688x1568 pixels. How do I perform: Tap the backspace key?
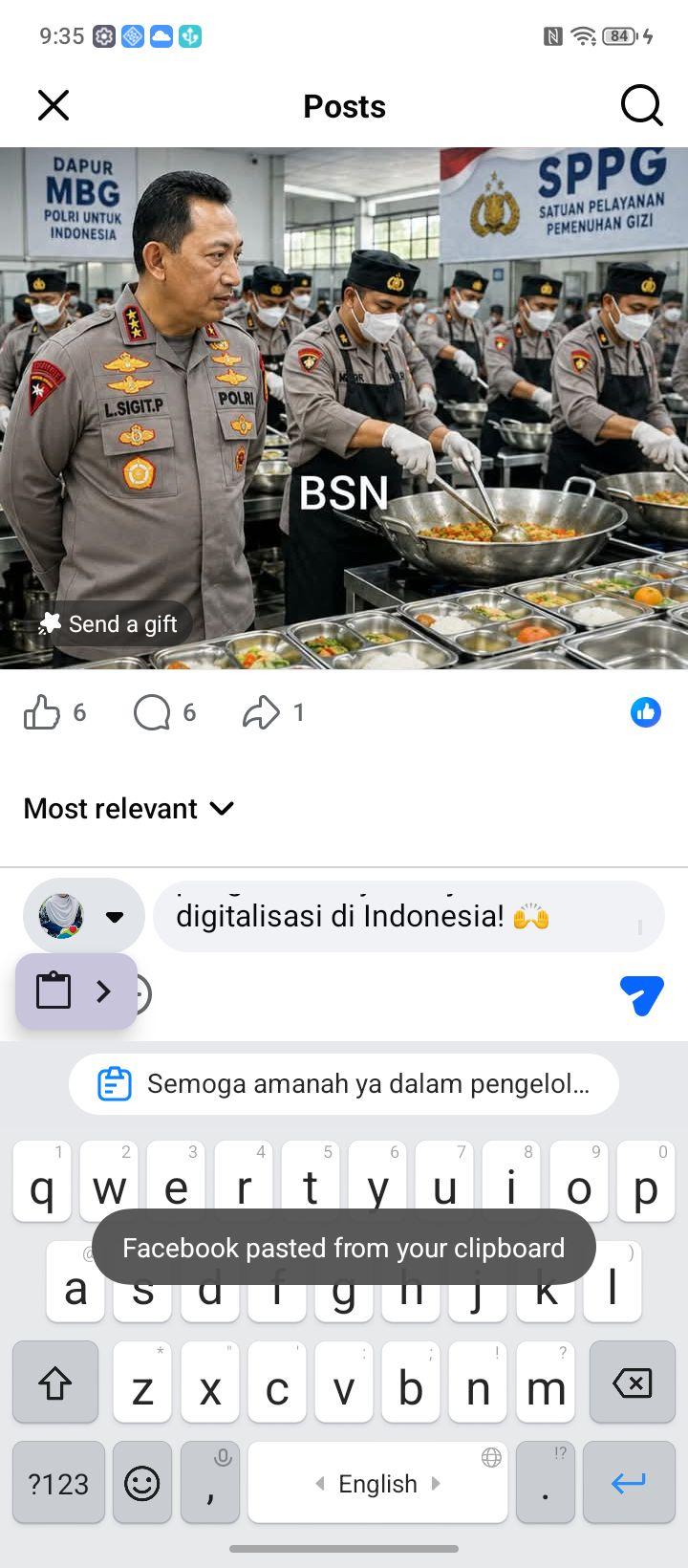tap(633, 1383)
